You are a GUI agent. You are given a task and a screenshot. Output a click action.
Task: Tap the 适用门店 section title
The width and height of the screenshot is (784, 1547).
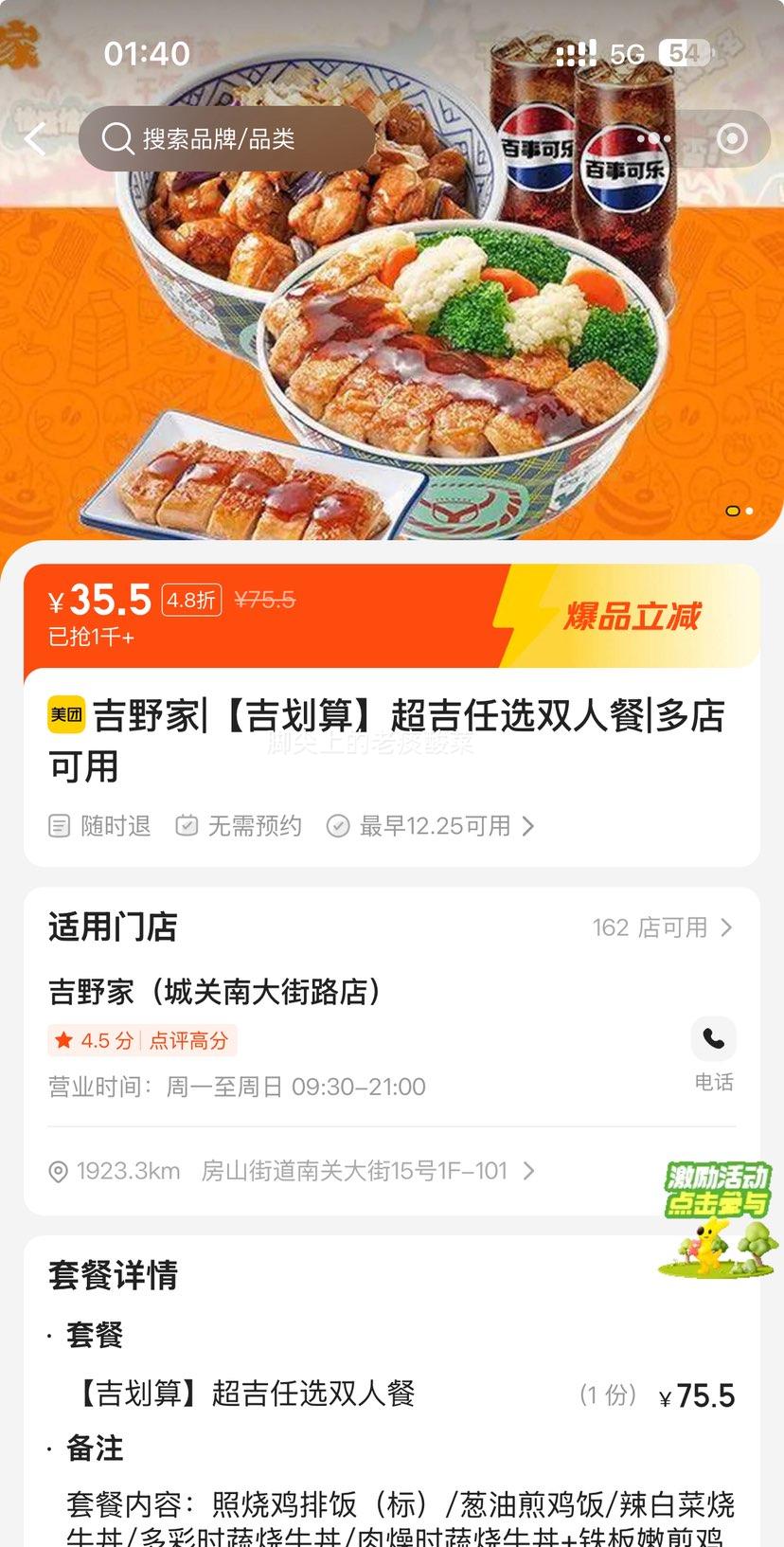click(113, 927)
